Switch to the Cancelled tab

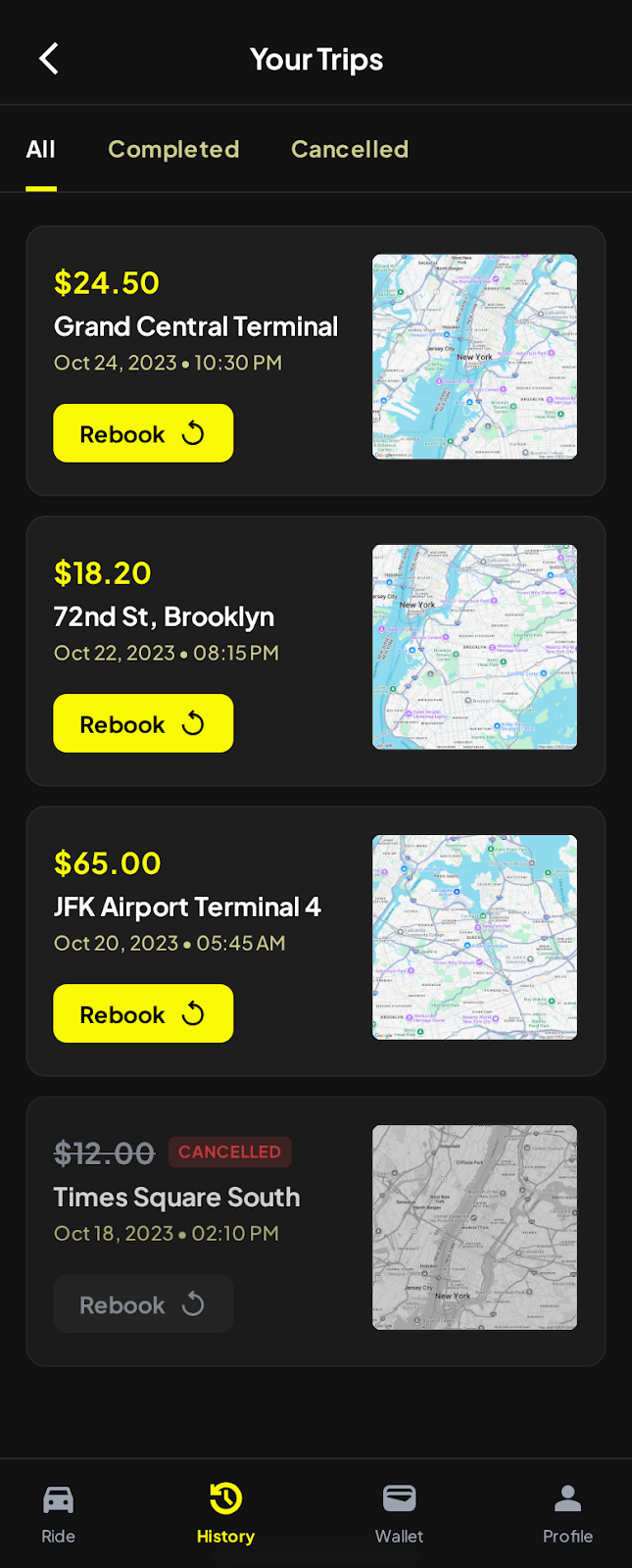[349, 150]
